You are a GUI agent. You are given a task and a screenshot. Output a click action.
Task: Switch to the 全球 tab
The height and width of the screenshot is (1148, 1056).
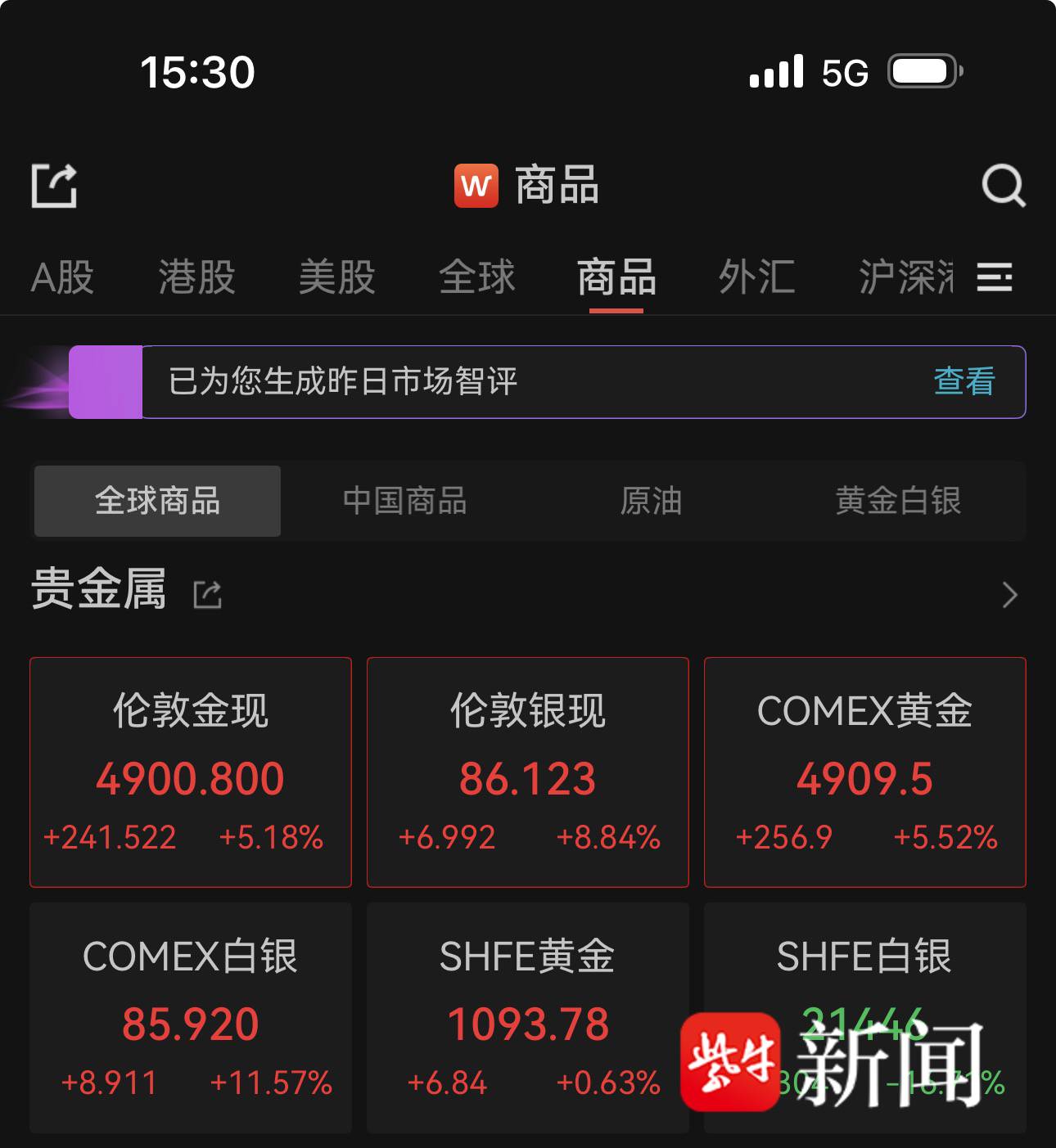(476, 277)
